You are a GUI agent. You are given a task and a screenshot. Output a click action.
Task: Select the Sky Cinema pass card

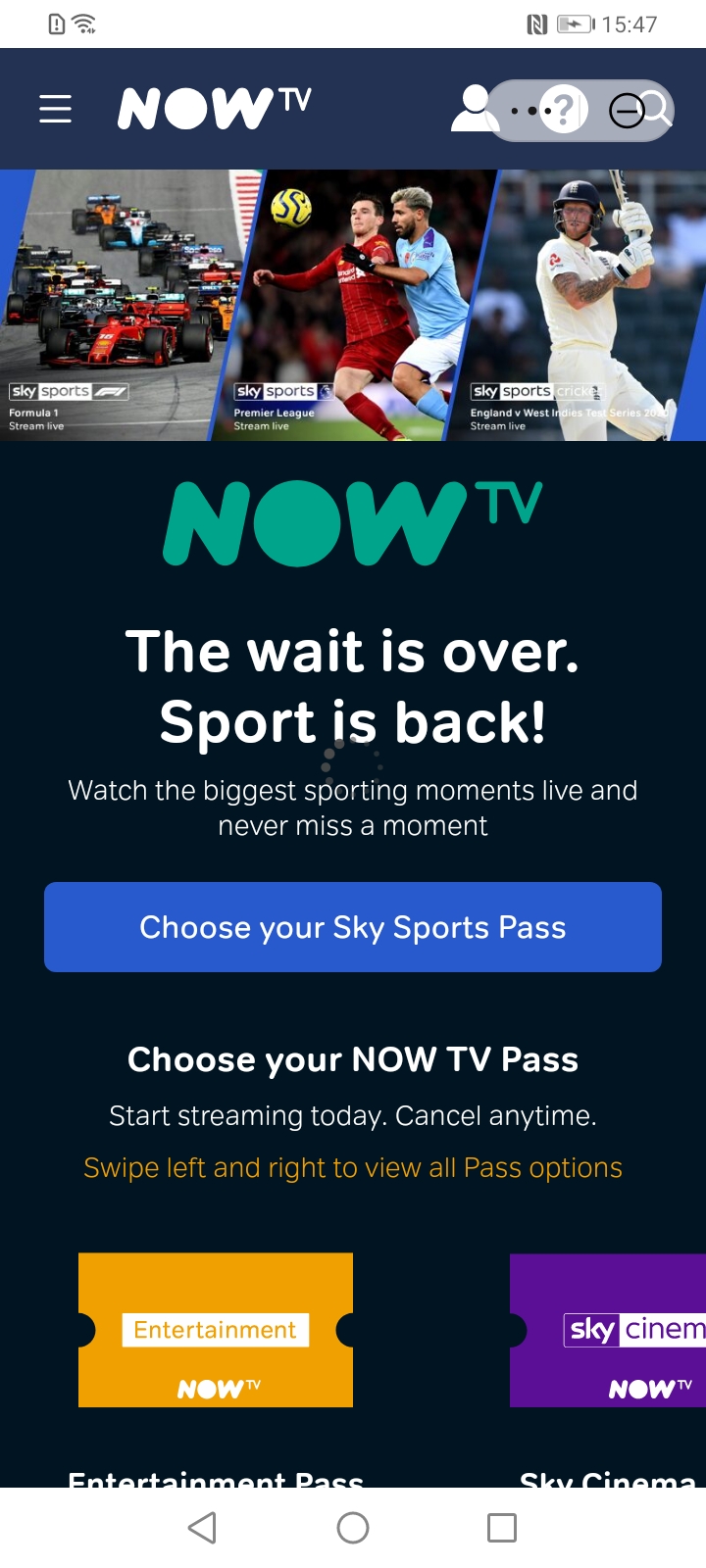tap(608, 1330)
